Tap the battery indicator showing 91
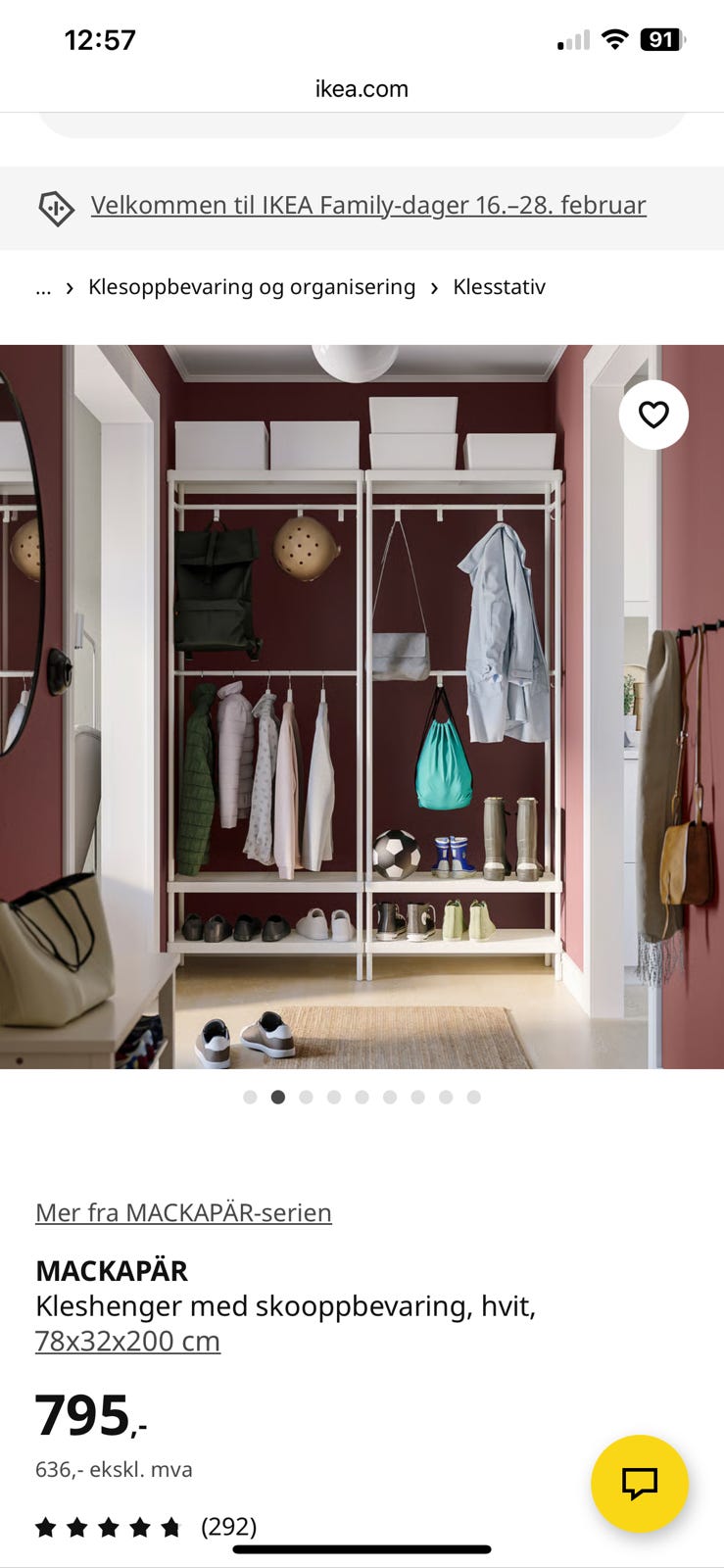 (662, 40)
